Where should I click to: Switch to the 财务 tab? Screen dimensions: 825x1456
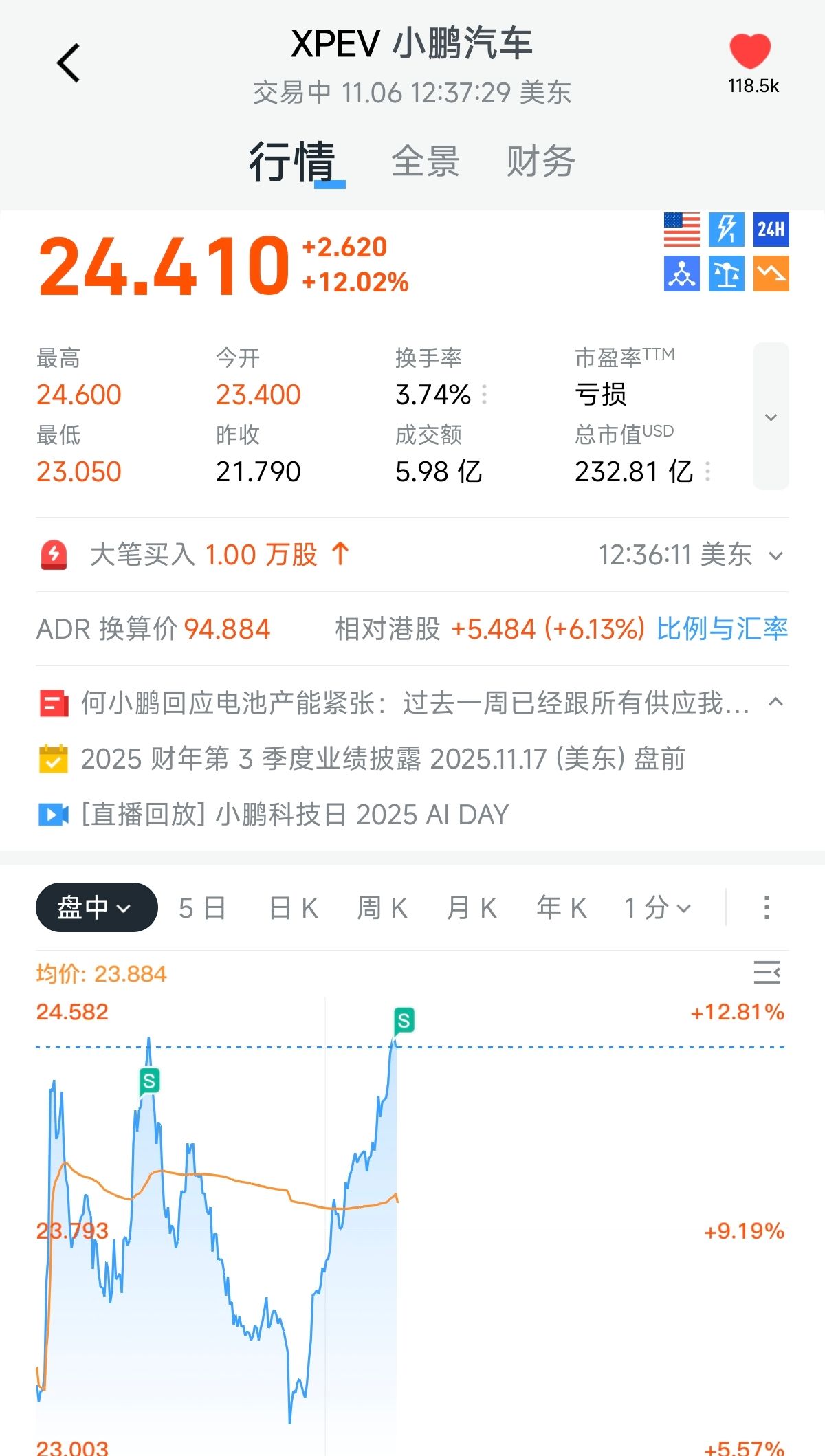(x=540, y=162)
